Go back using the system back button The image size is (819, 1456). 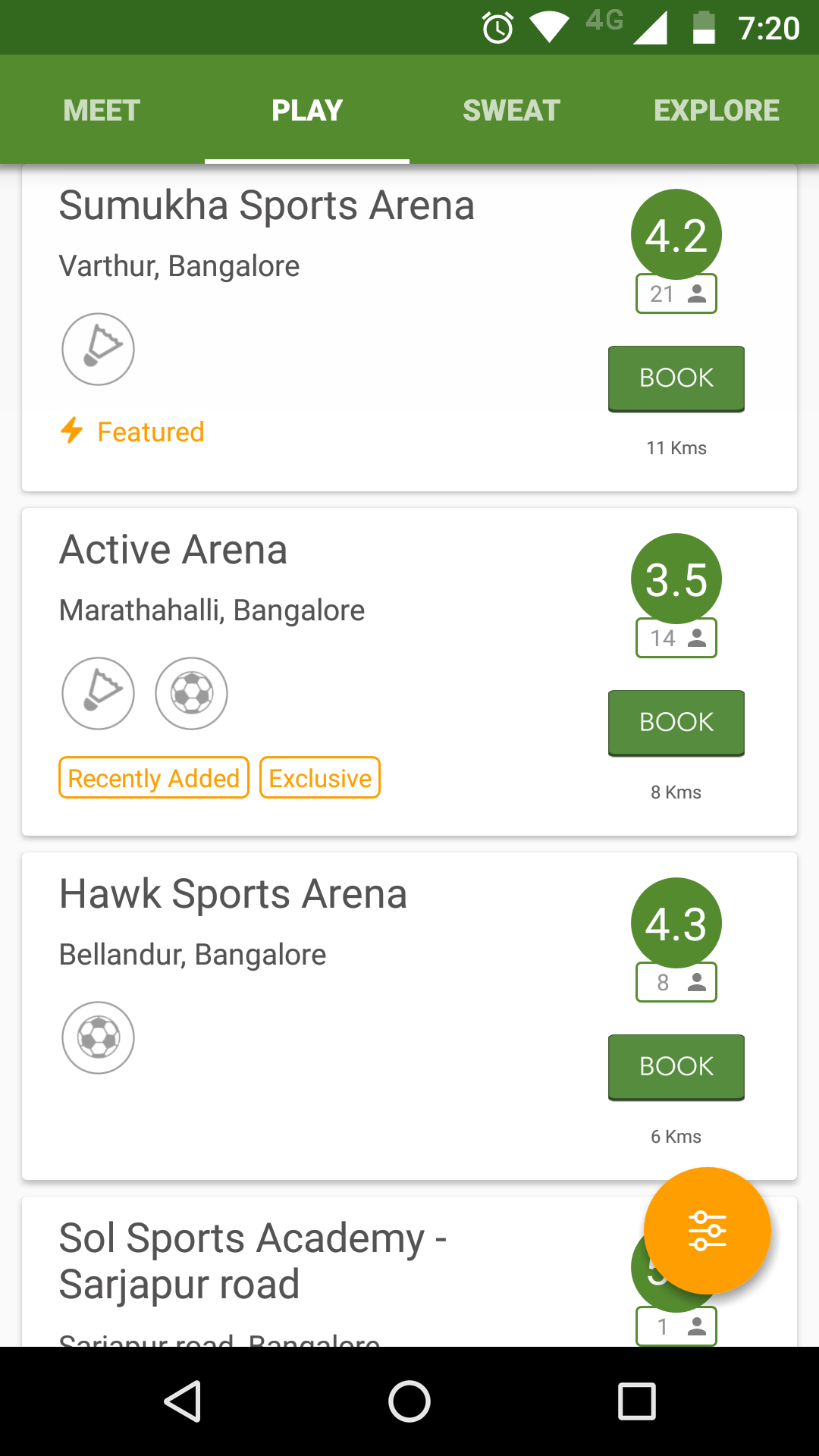(x=182, y=1401)
